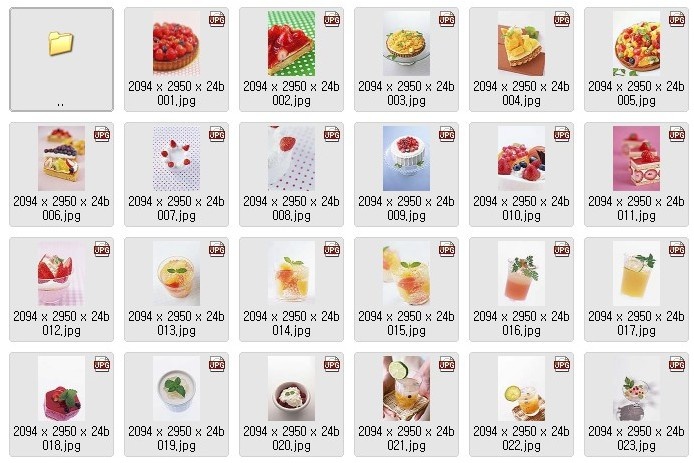
Task: Open image 023.jpg
Action: (x=636, y=405)
